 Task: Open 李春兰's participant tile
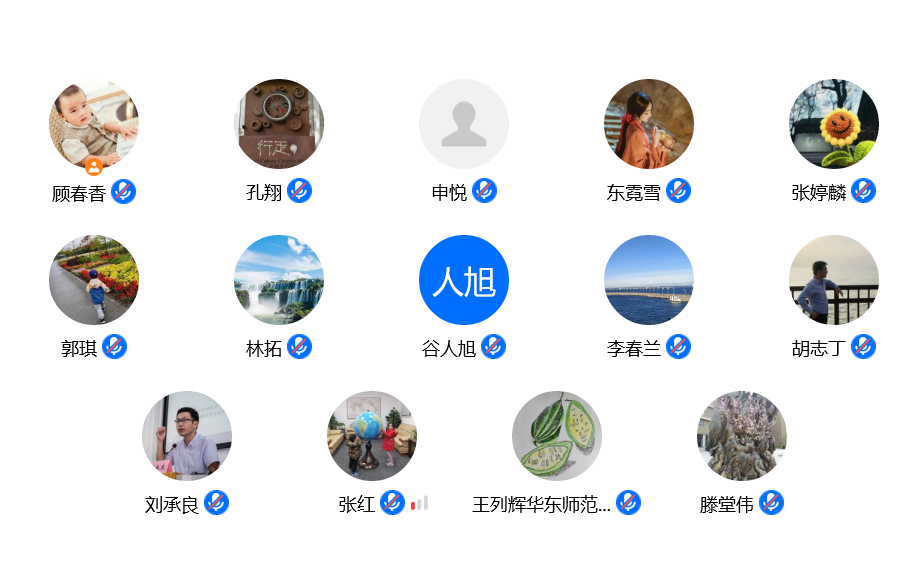[x=649, y=280]
